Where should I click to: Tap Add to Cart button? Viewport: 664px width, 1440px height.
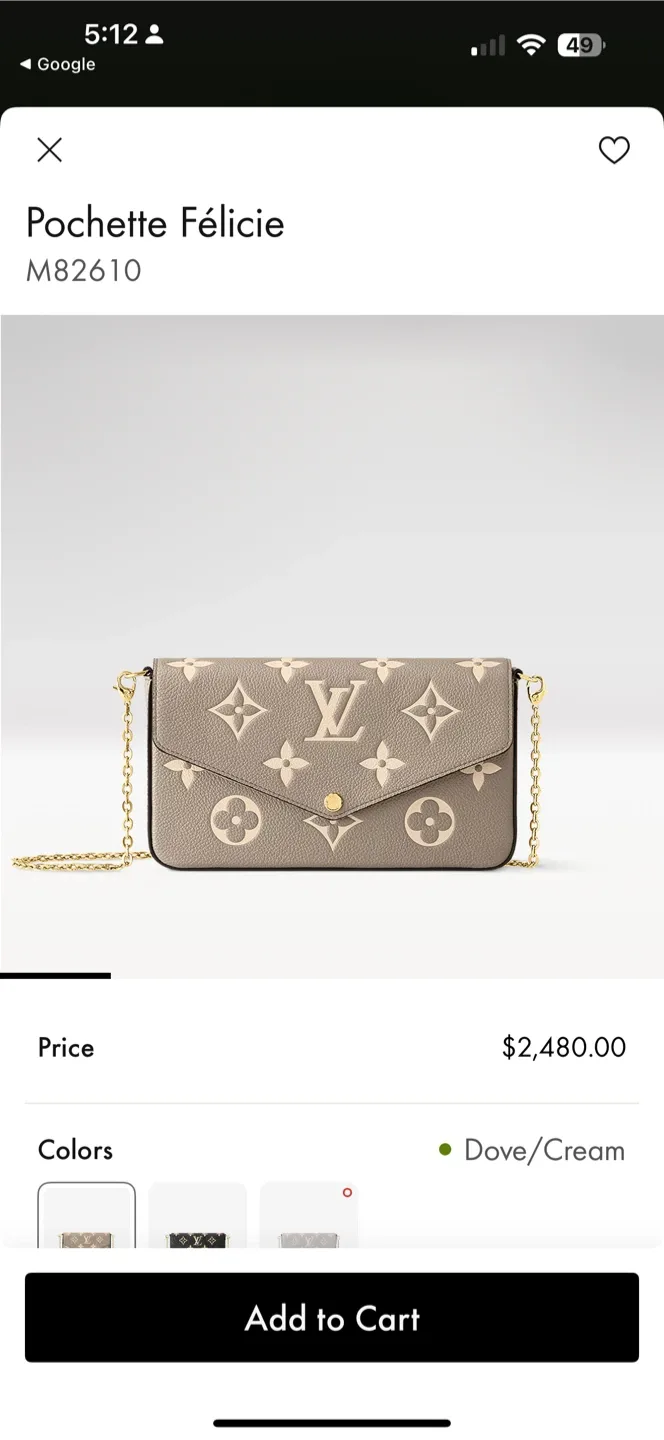coord(332,1318)
